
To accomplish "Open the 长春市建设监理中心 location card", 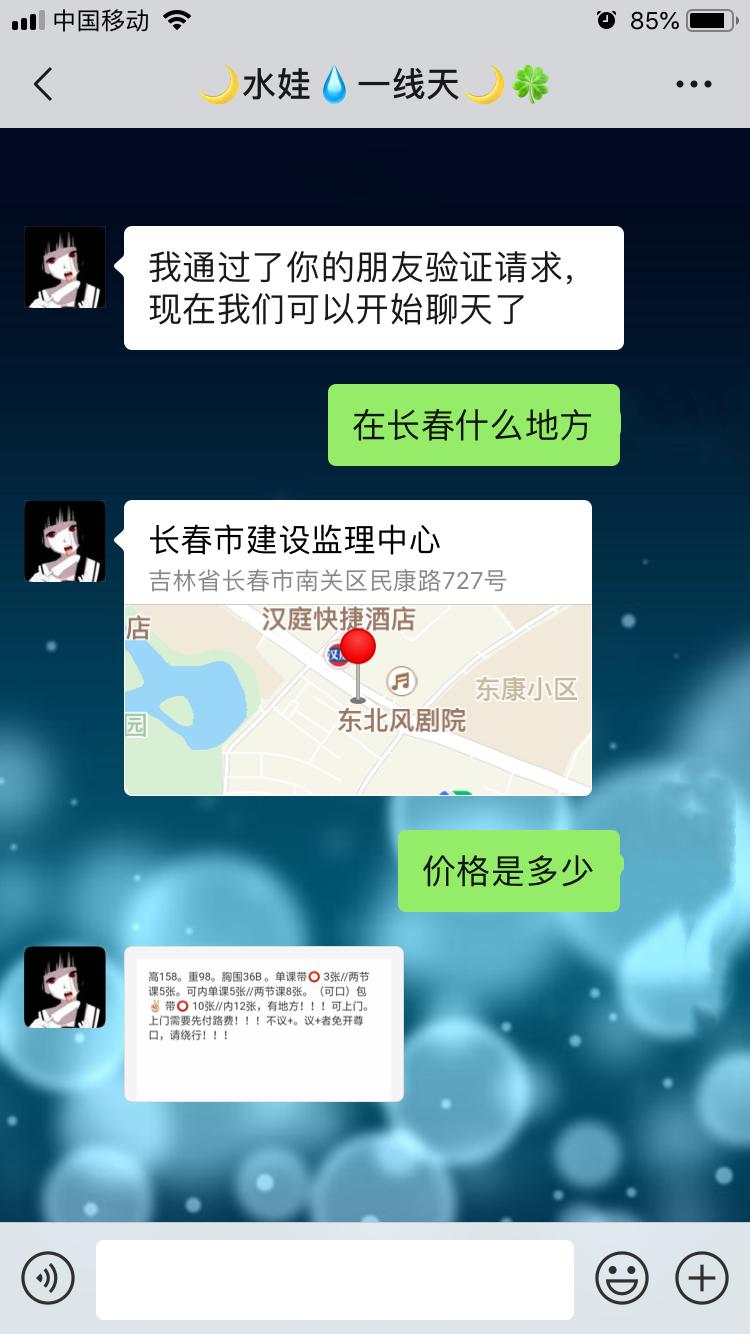I will 357,648.
